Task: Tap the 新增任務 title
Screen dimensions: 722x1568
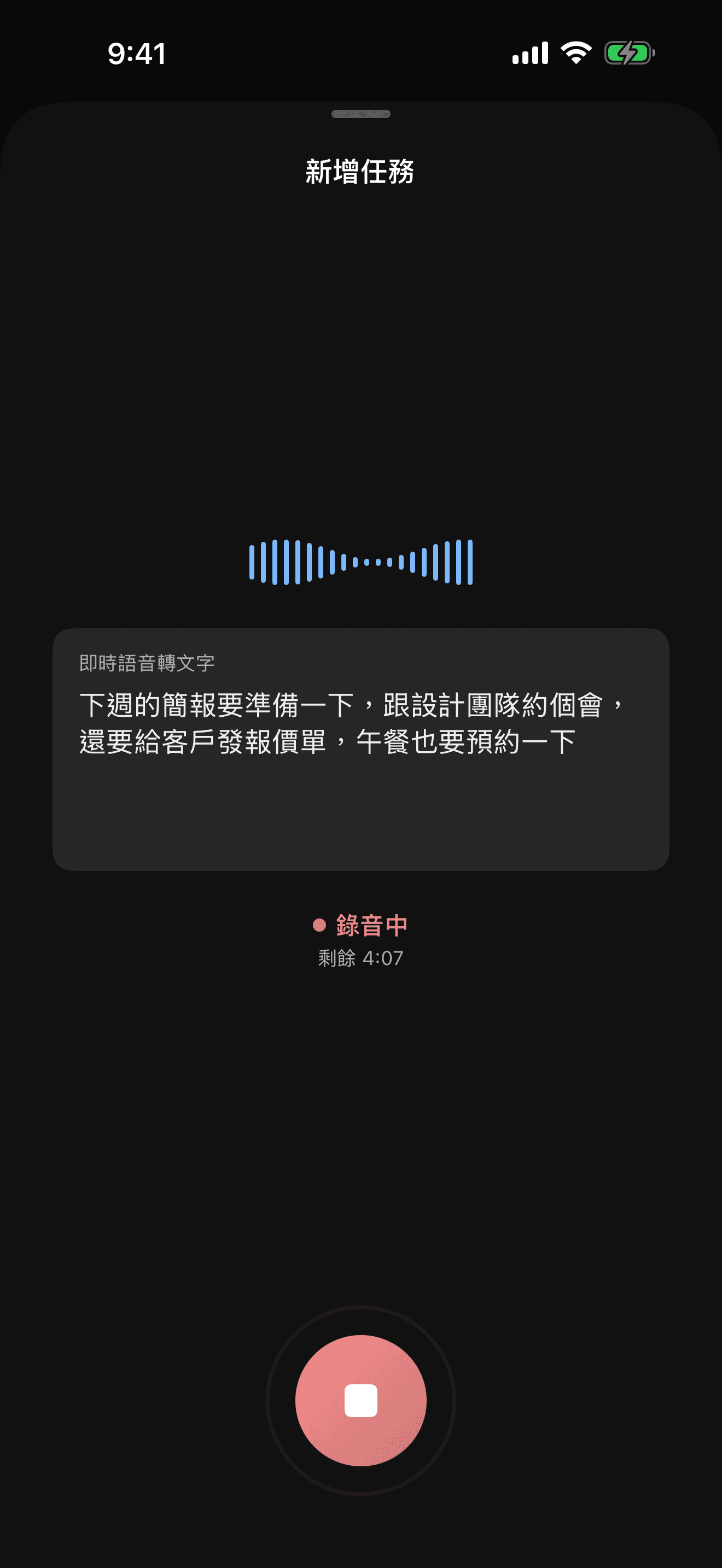Action: [x=360, y=172]
